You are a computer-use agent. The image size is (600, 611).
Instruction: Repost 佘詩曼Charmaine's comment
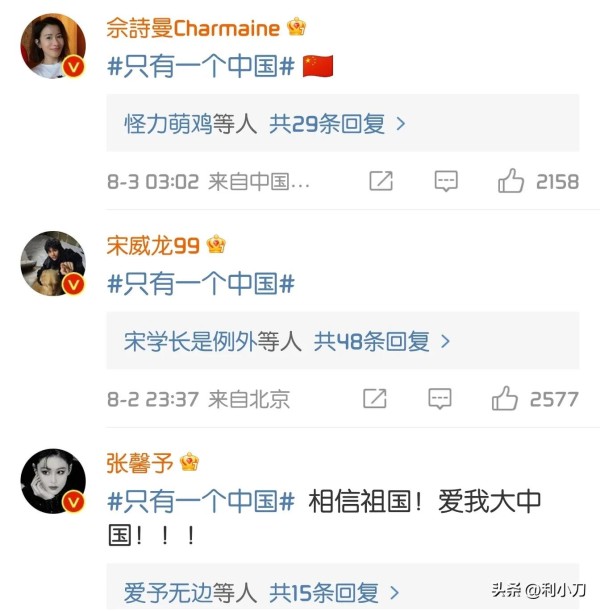pos(381,181)
